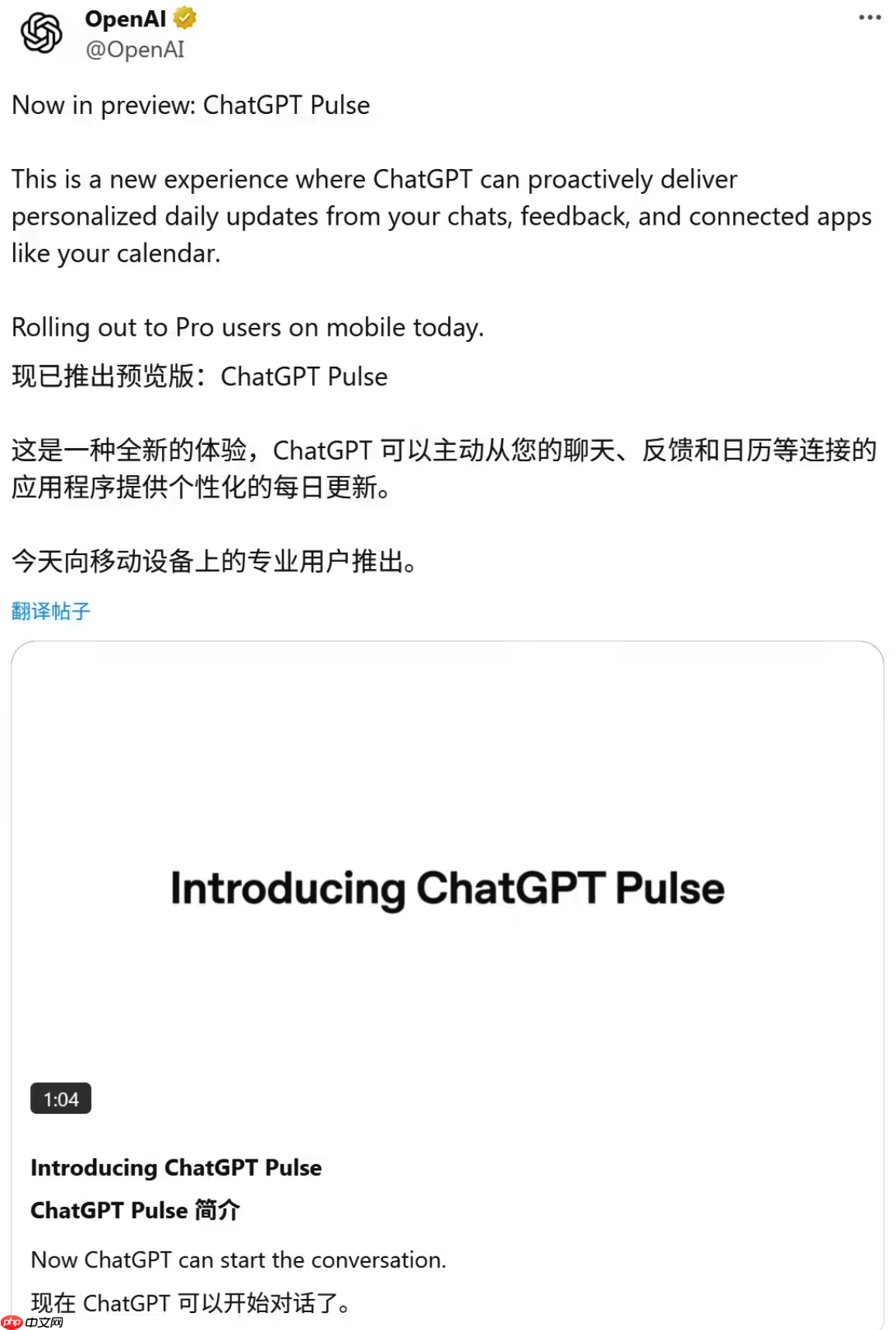Click the video card containing Introducing ChatGPT Pulse
Screen dimensions: 896x1330
point(448,889)
